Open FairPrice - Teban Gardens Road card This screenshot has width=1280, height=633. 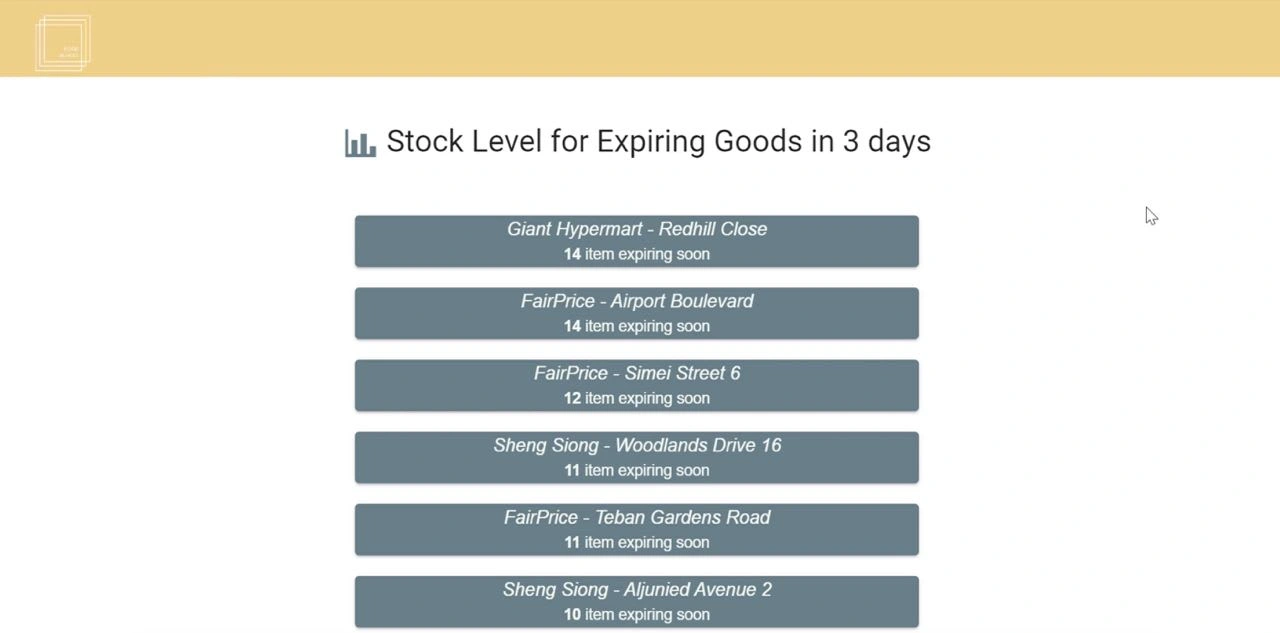pyautogui.click(x=636, y=529)
